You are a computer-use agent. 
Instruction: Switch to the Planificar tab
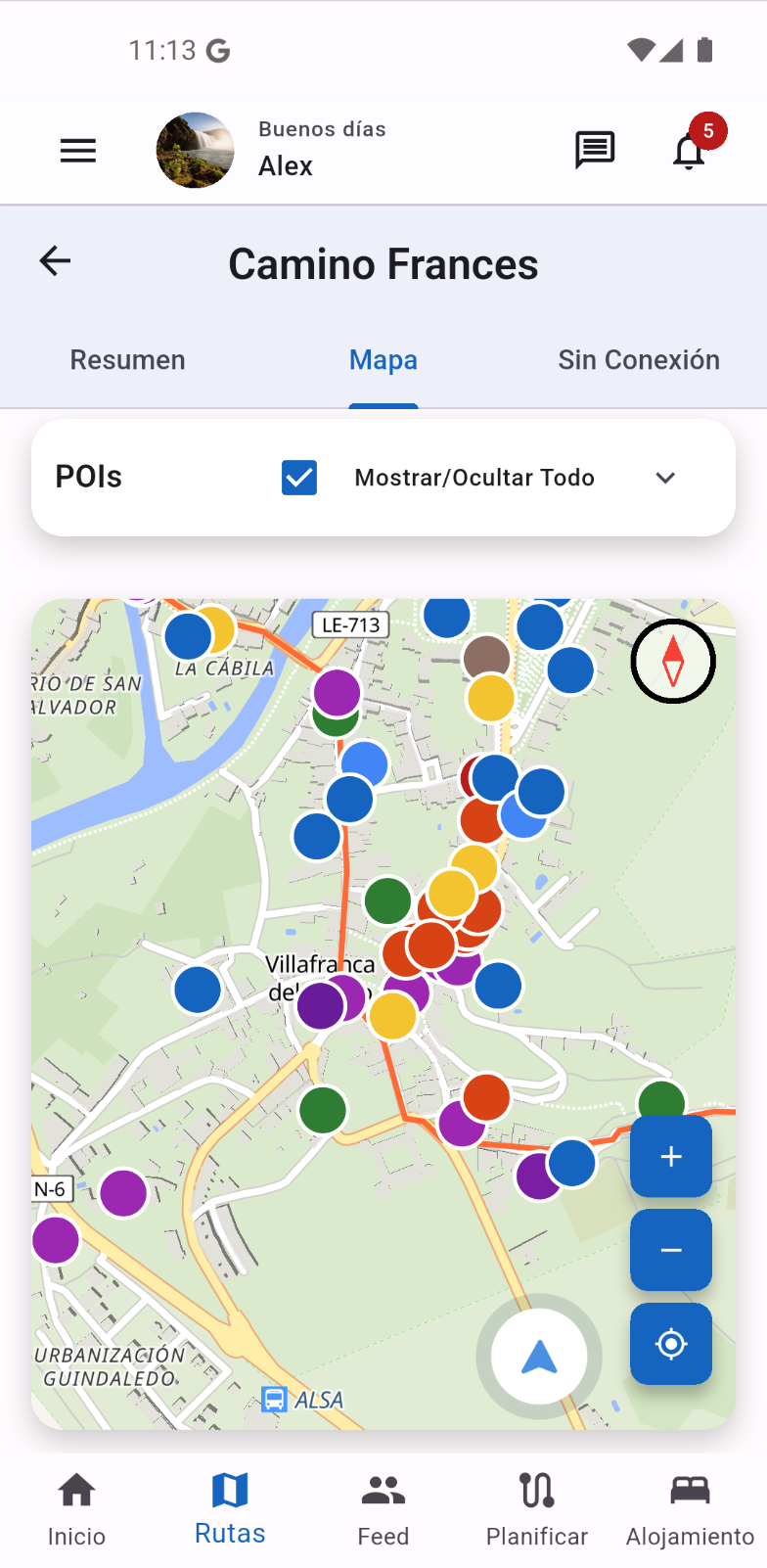(x=537, y=1509)
